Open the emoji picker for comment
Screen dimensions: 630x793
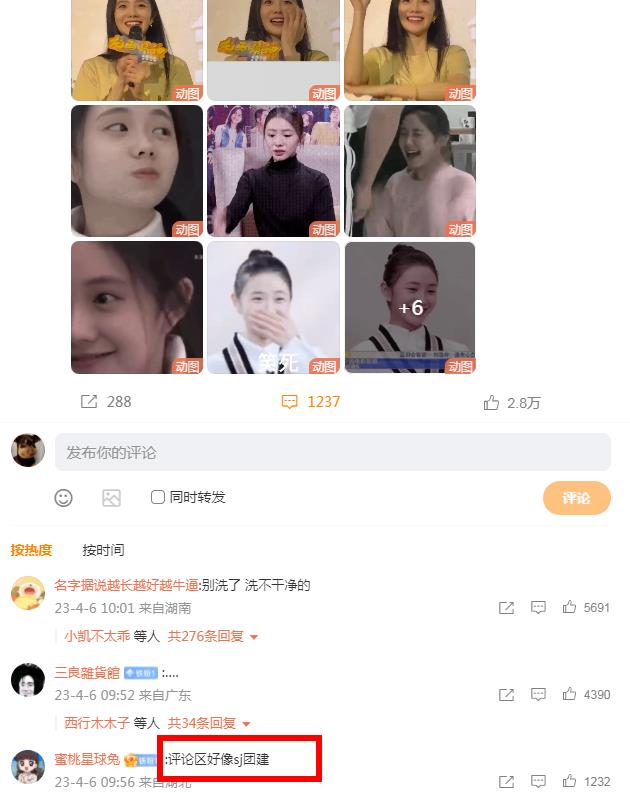pyautogui.click(x=63, y=498)
